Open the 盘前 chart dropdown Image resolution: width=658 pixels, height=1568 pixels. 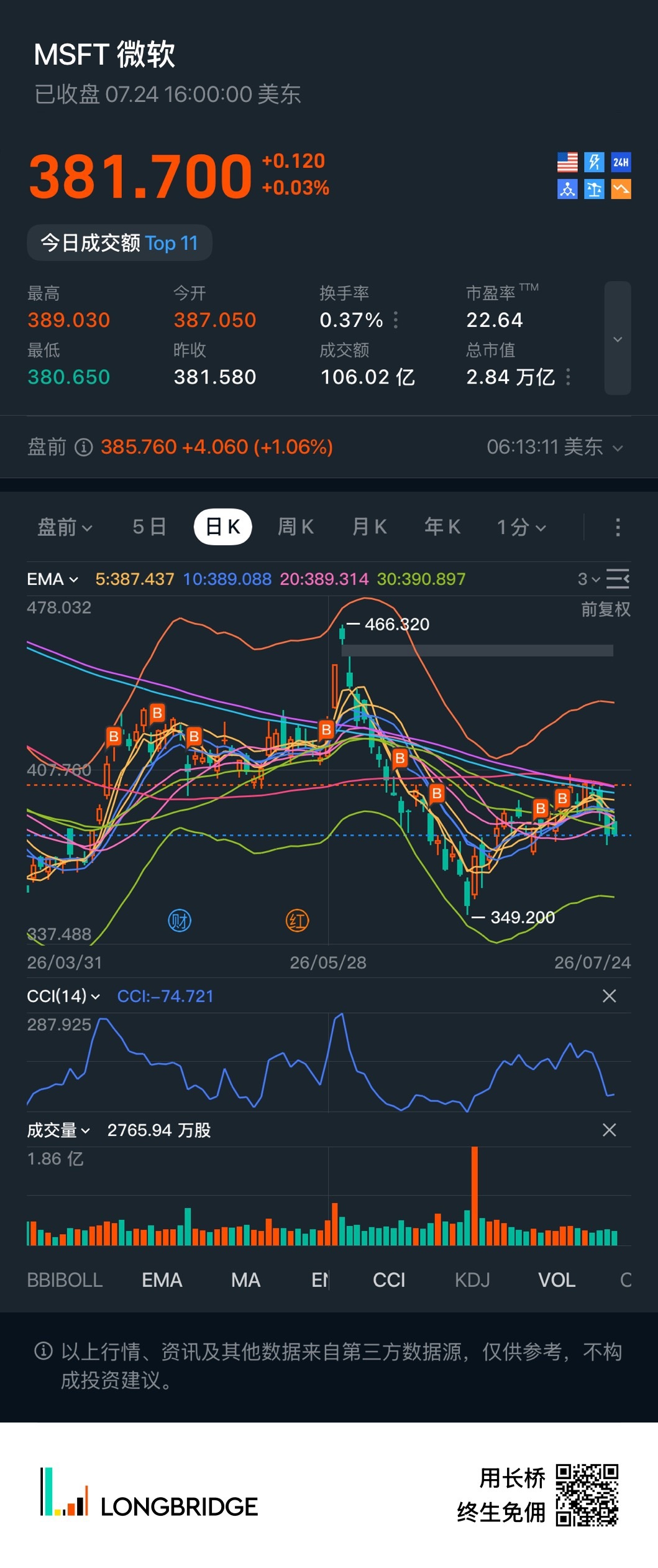tap(65, 527)
